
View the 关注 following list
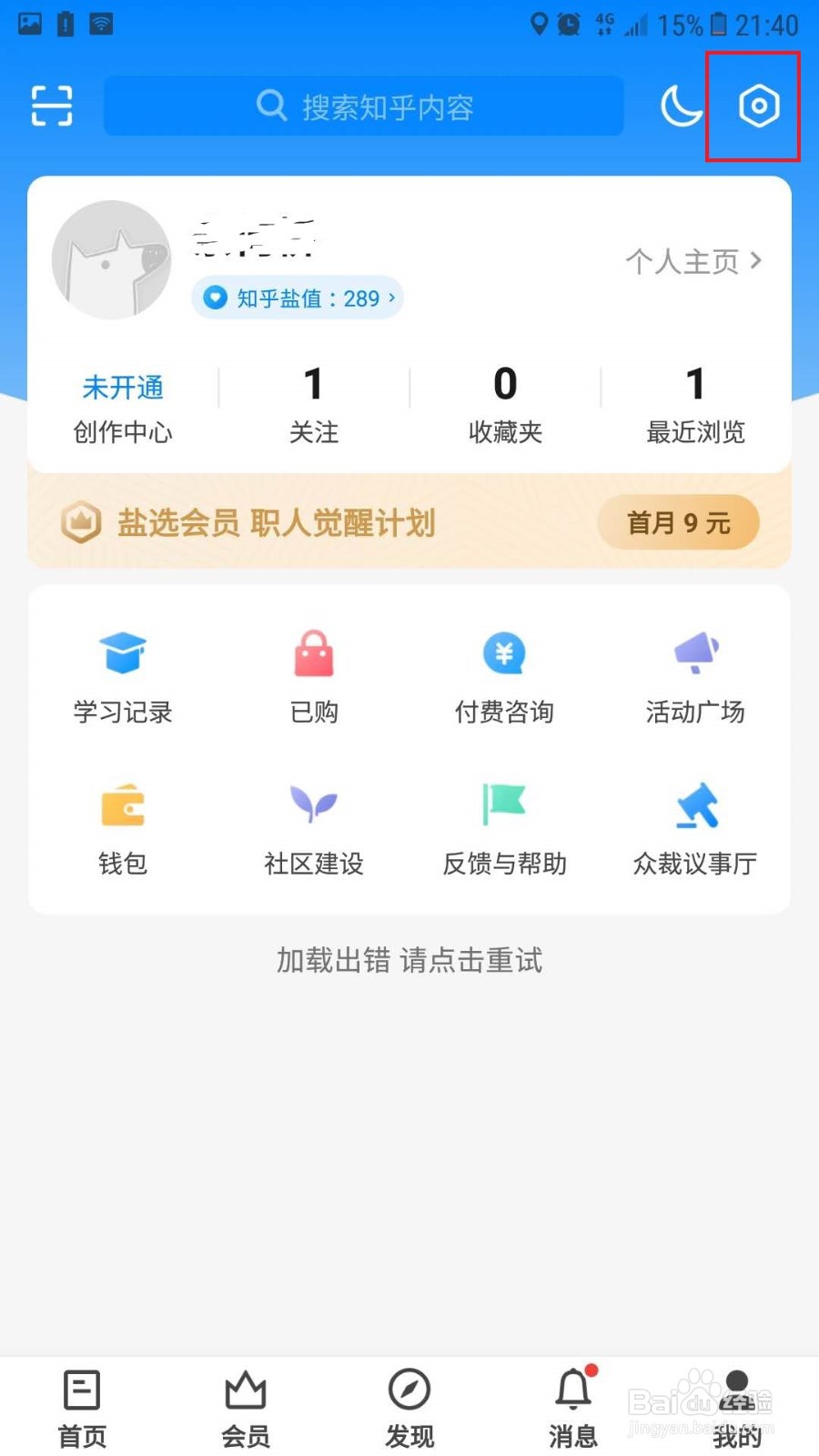click(314, 407)
